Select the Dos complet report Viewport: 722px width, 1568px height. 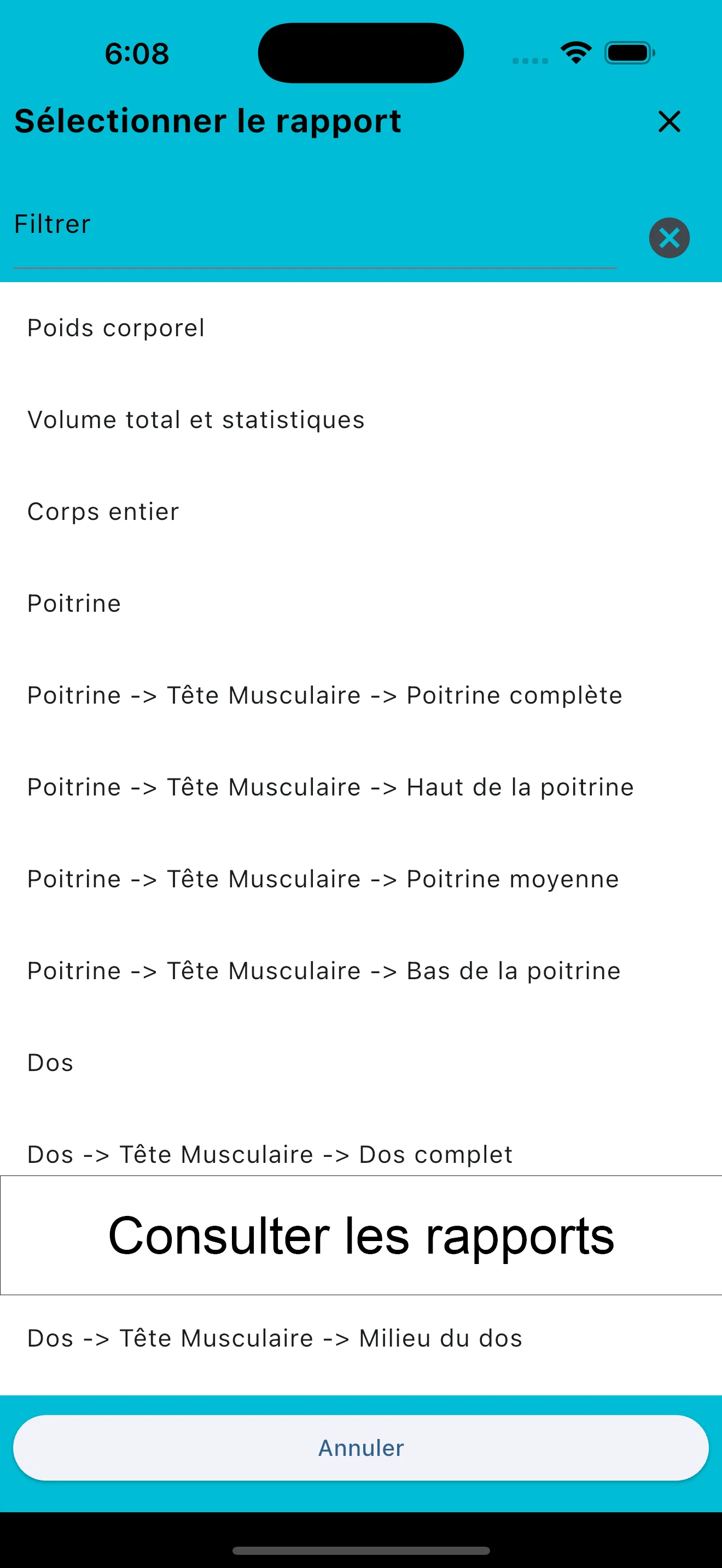[x=270, y=1154]
